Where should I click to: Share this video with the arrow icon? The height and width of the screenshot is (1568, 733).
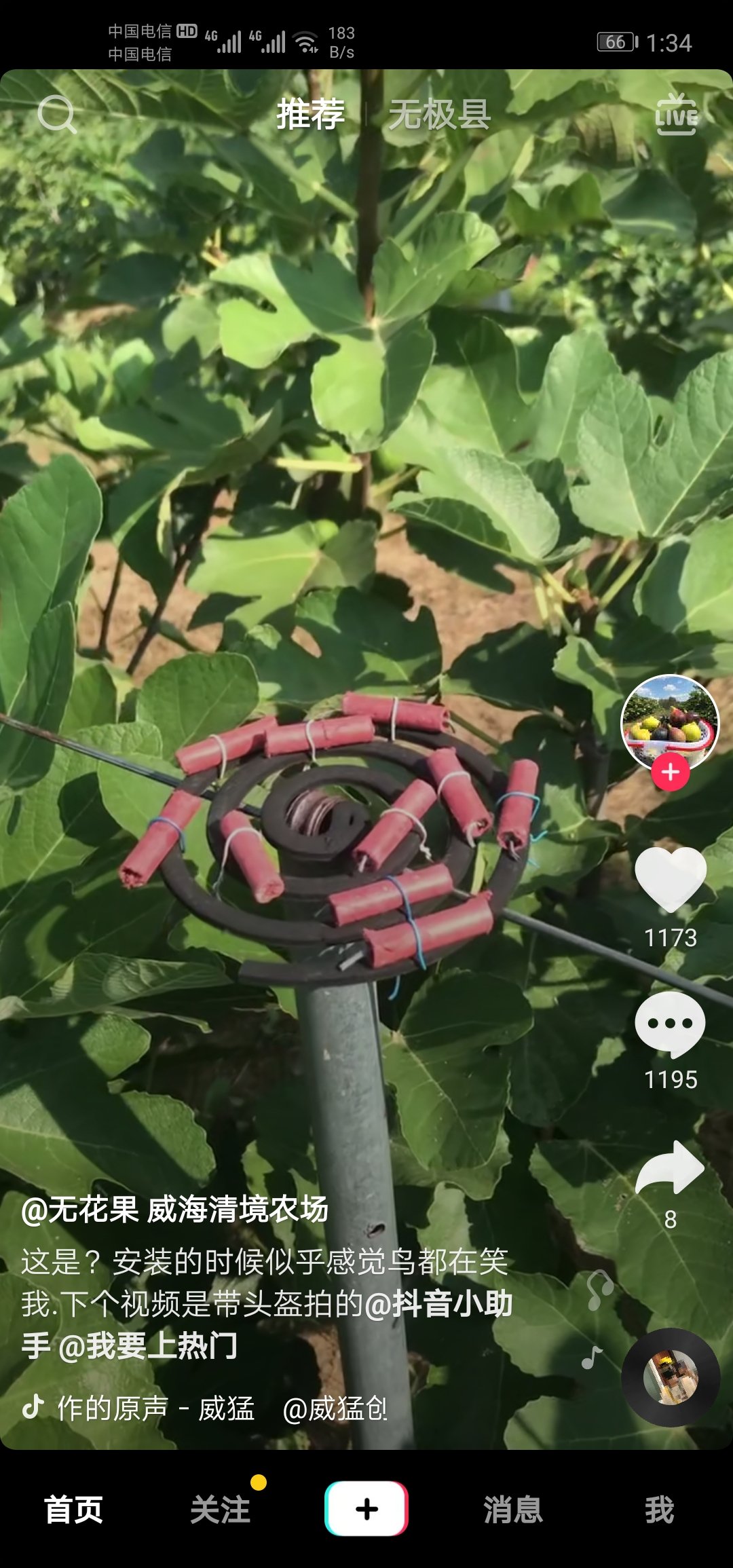click(x=671, y=1168)
